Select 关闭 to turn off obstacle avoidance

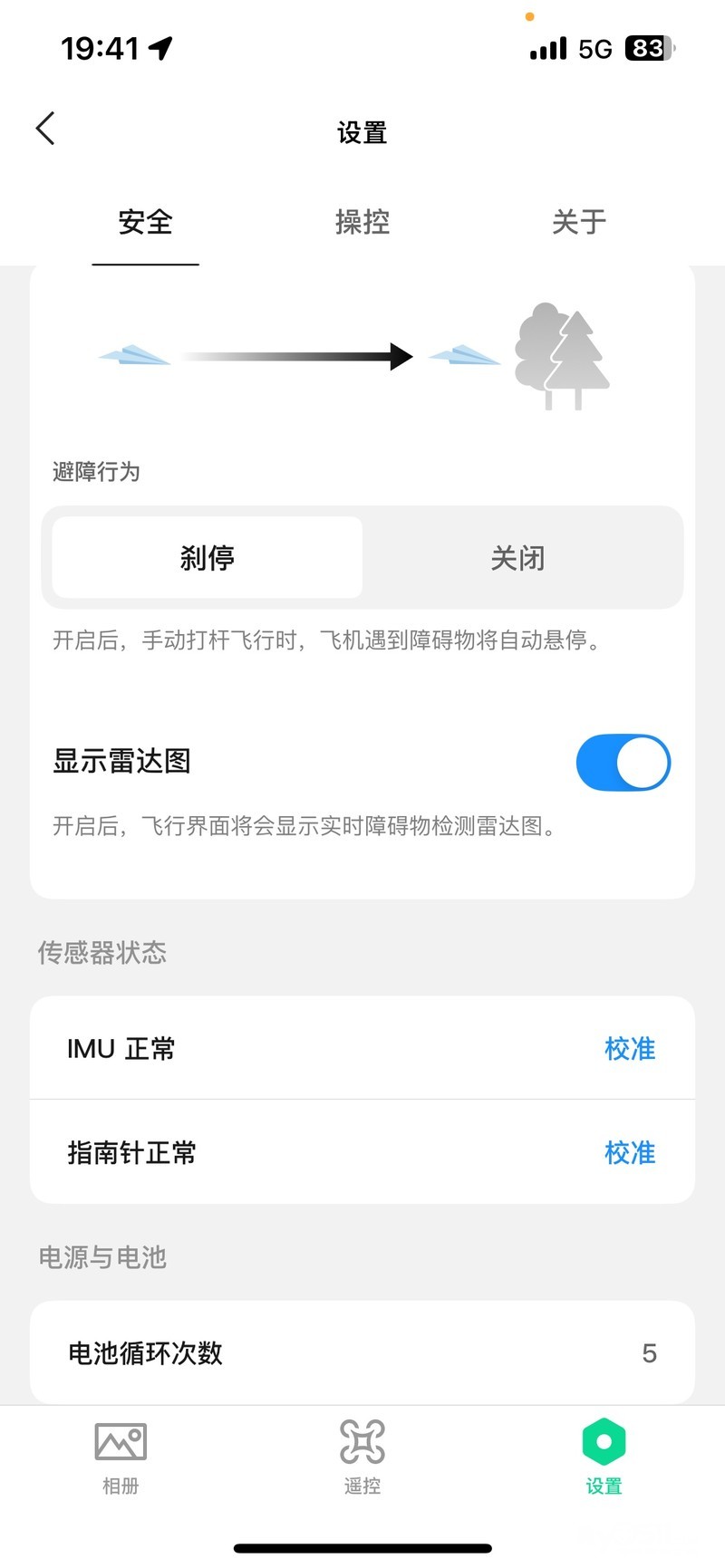point(517,558)
